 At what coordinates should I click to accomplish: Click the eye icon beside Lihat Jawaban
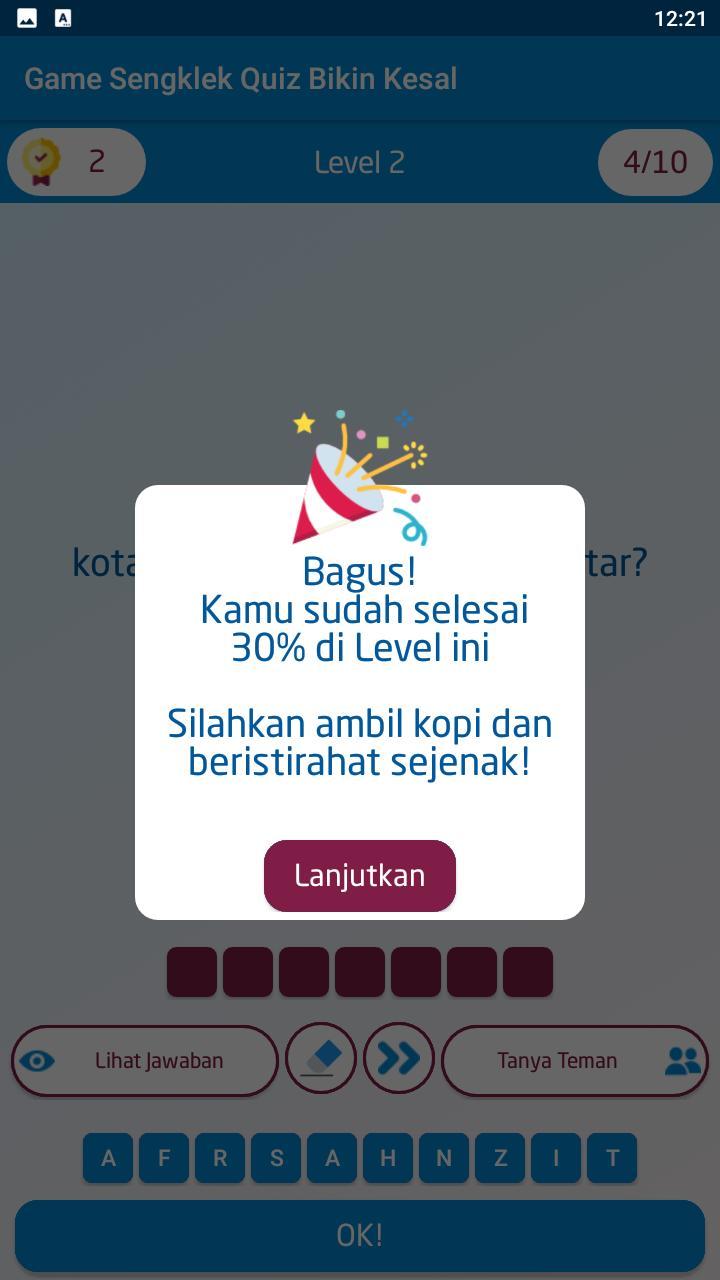(x=38, y=1061)
